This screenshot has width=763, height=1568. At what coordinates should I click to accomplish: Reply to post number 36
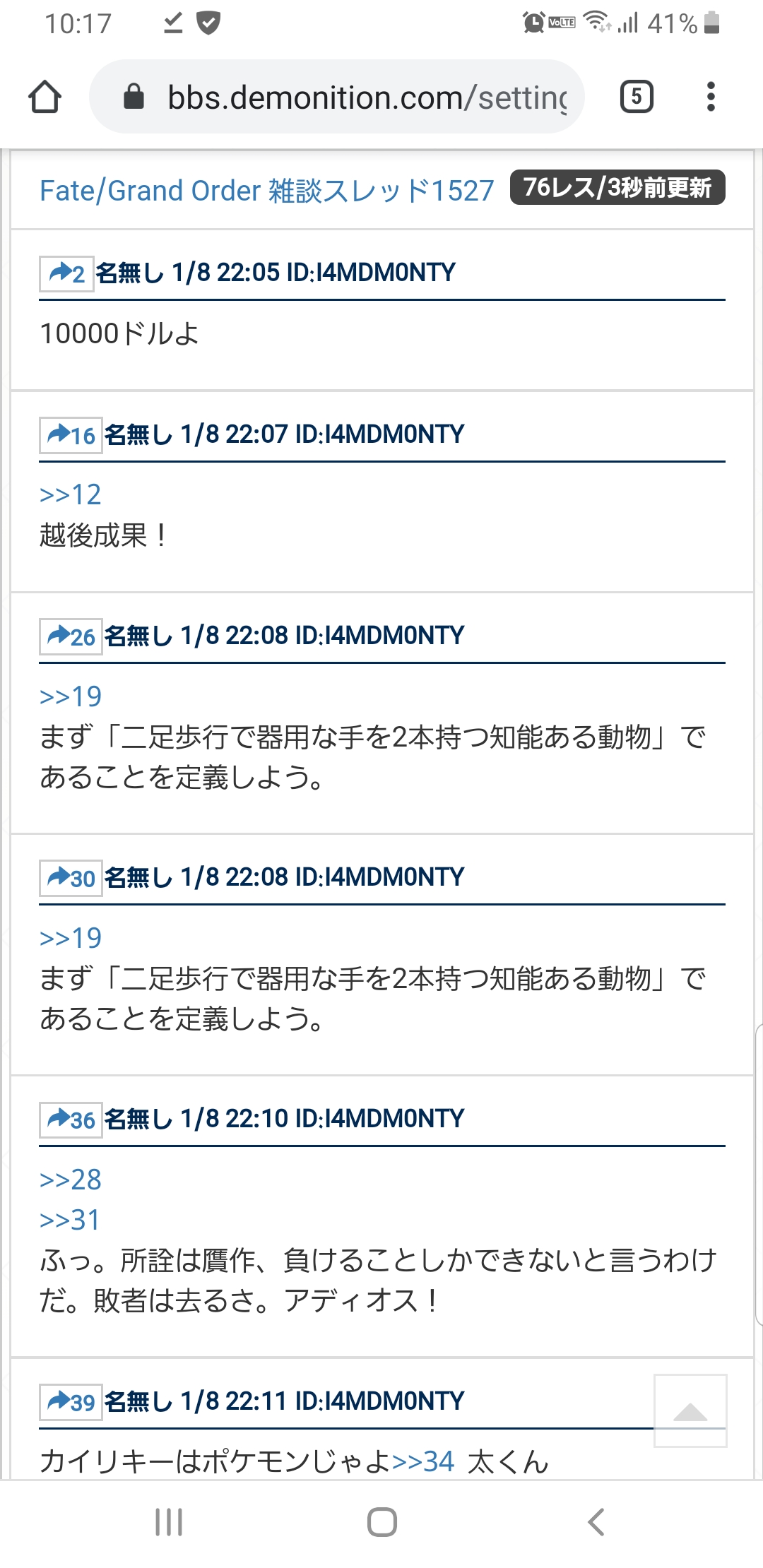tap(71, 1119)
